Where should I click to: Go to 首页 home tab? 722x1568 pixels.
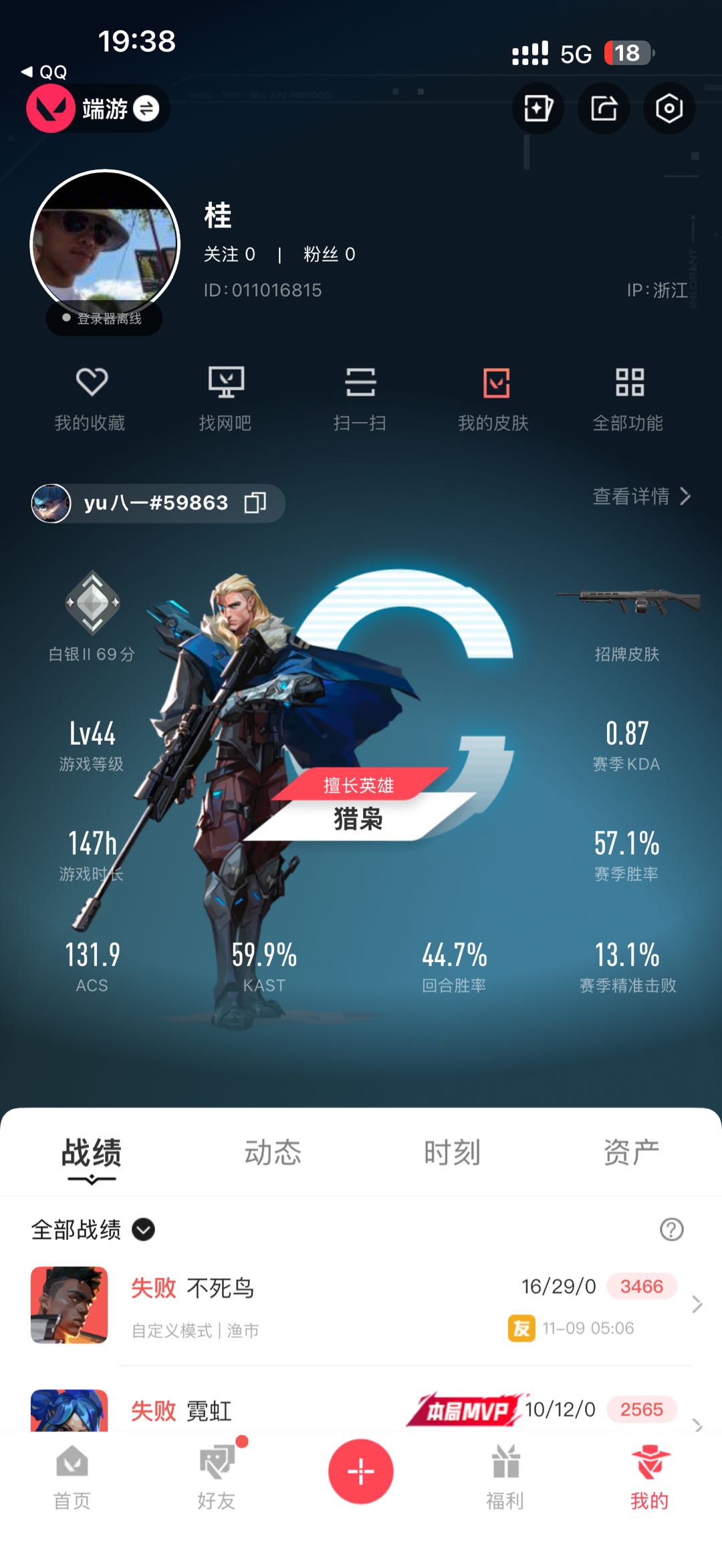72,1479
